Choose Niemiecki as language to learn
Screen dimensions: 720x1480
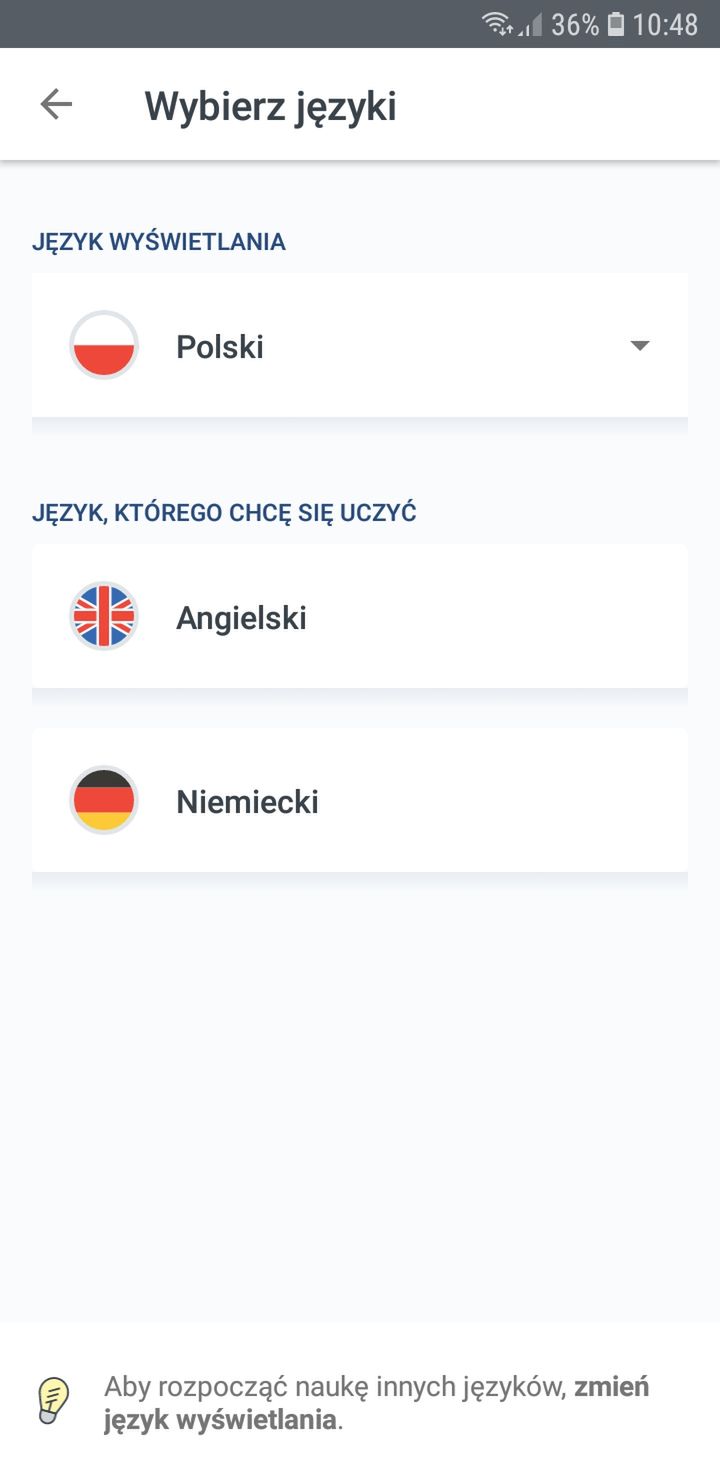tap(360, 801)
